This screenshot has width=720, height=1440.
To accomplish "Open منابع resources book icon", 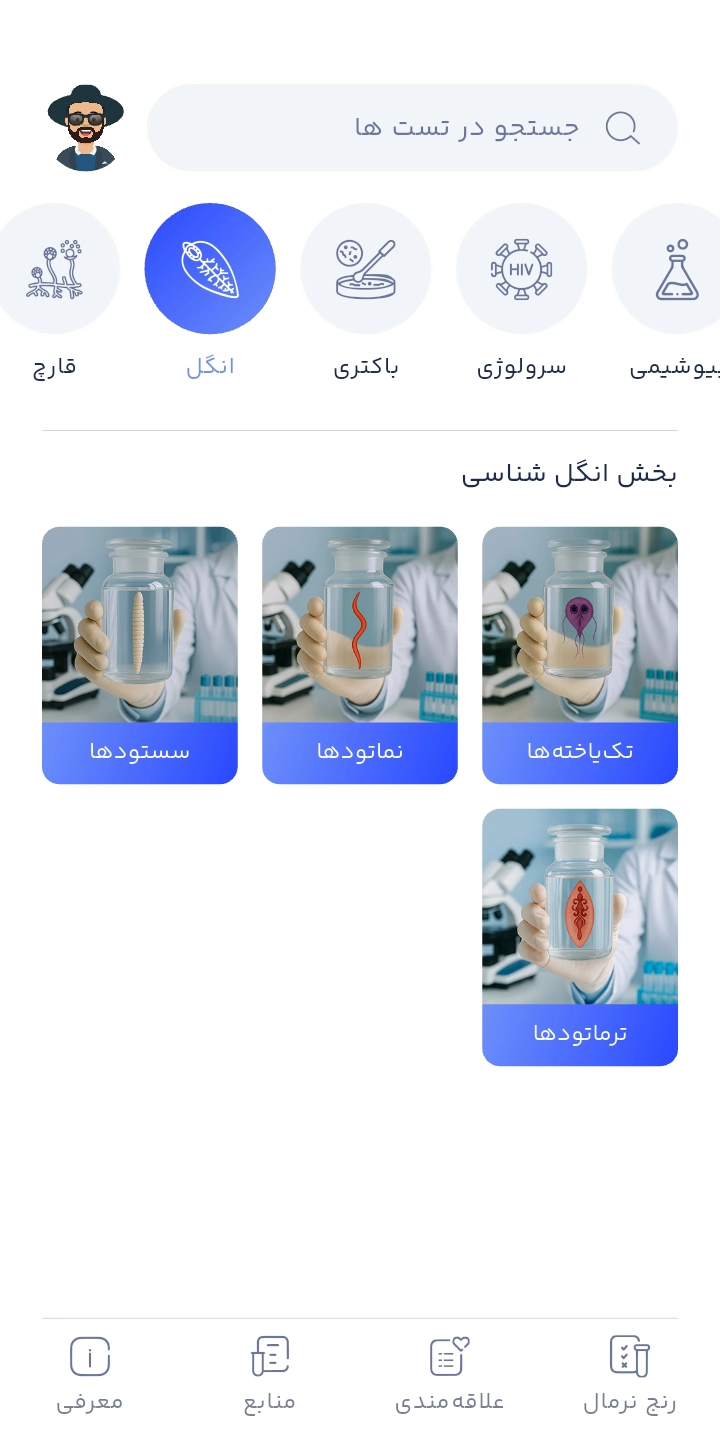I will (x=268, y=1357).
